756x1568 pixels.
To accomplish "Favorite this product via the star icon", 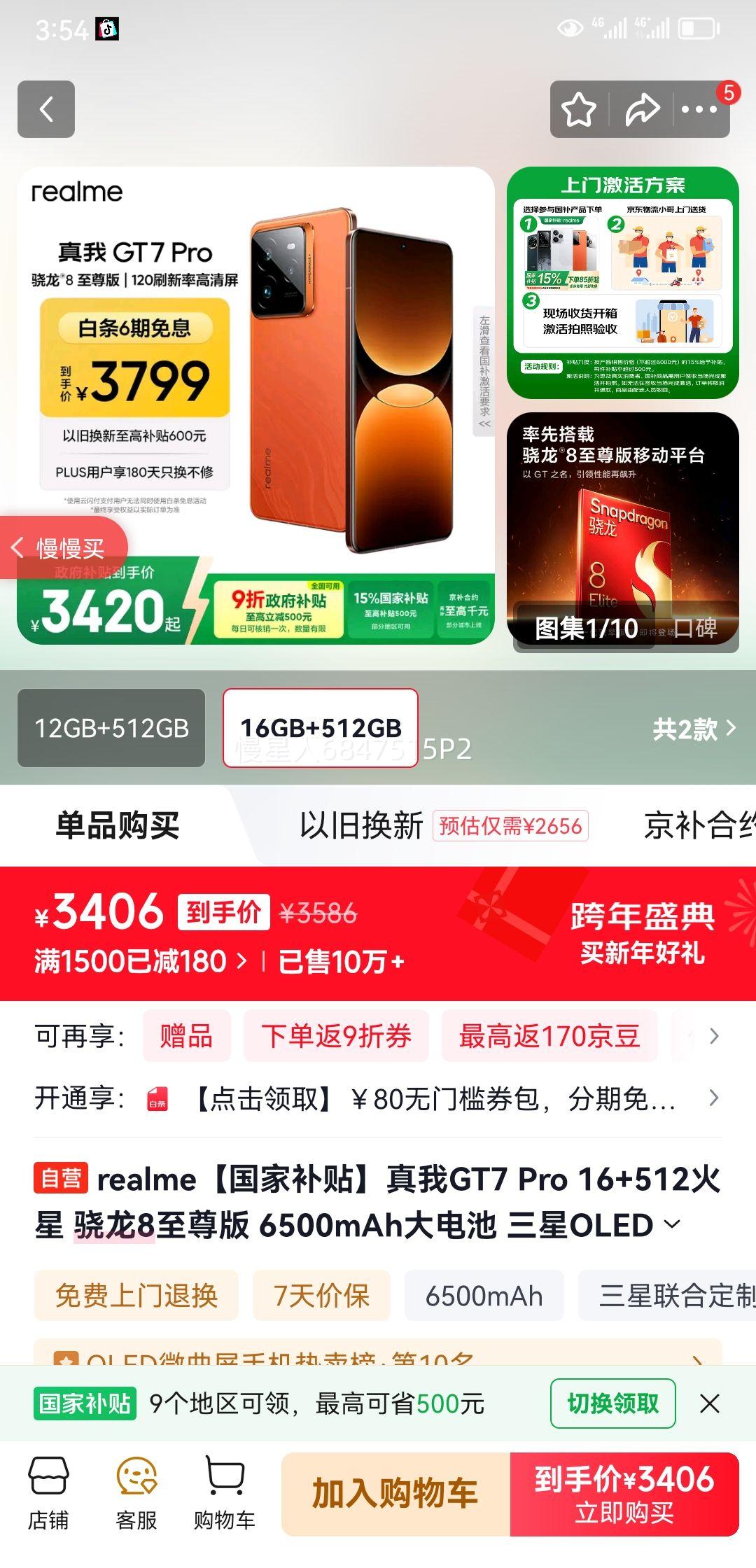I will pyautogui.click(x=578, y=108).
